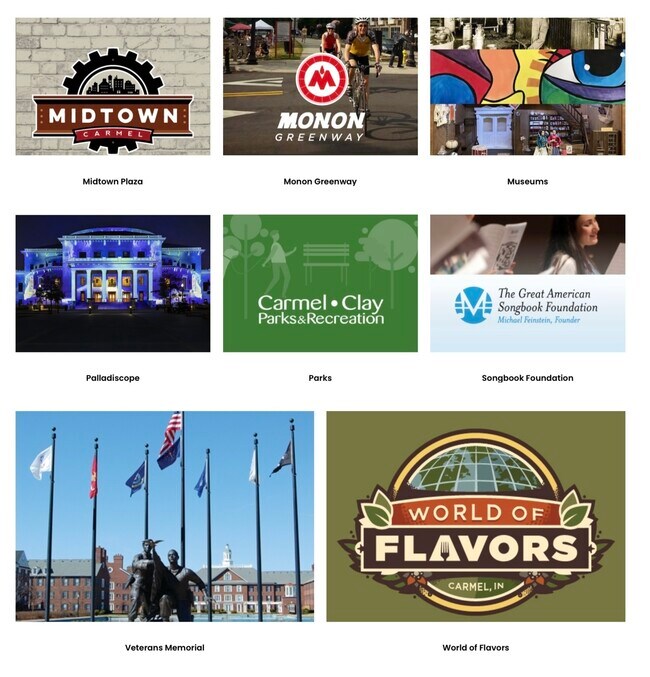Open the World of Flavors card

pos(475,516)
